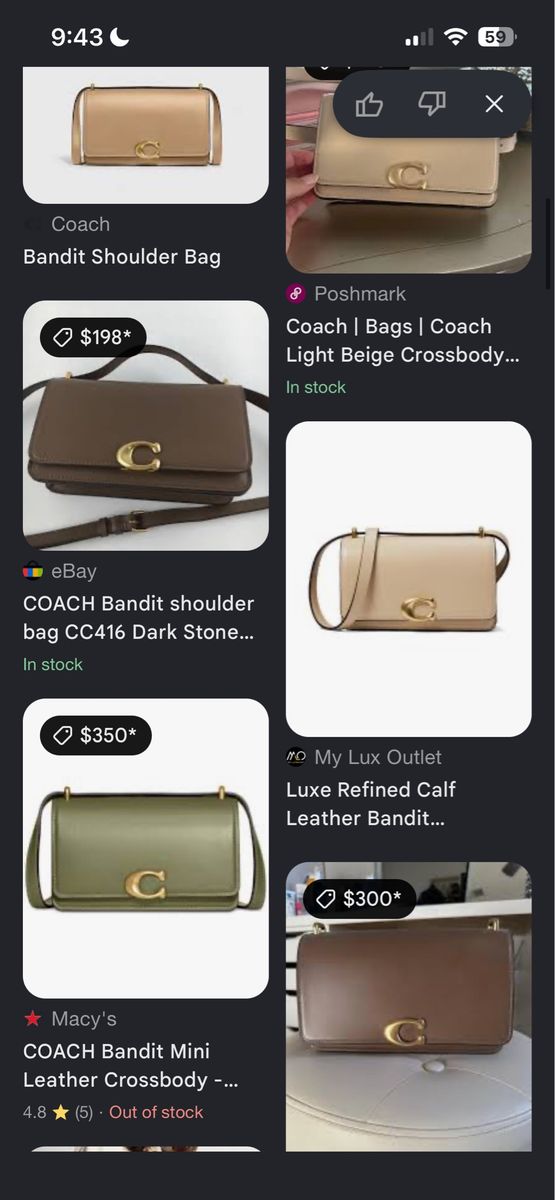Tap the thumbs down feedback icon

click(432, 104)
